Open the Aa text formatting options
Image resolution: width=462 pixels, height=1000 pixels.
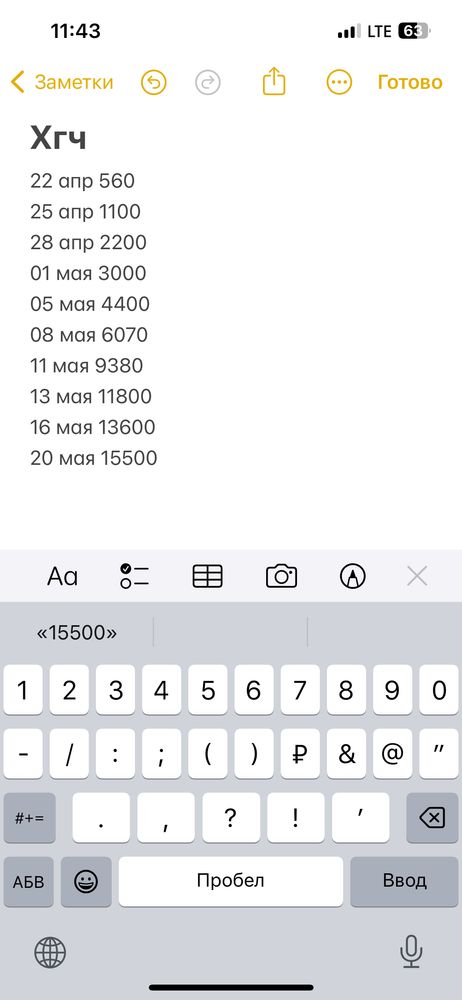[63, 577]
